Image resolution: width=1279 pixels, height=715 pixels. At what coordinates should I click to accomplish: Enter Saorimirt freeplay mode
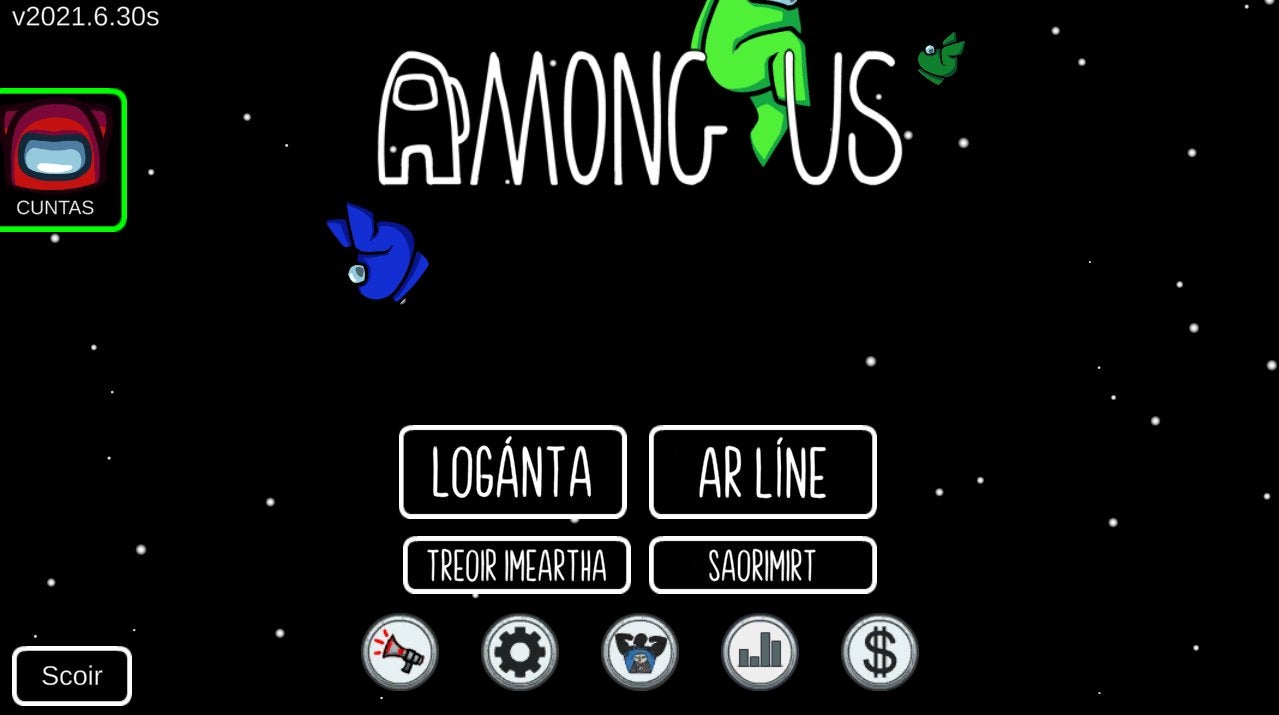(x=763, y=565)
